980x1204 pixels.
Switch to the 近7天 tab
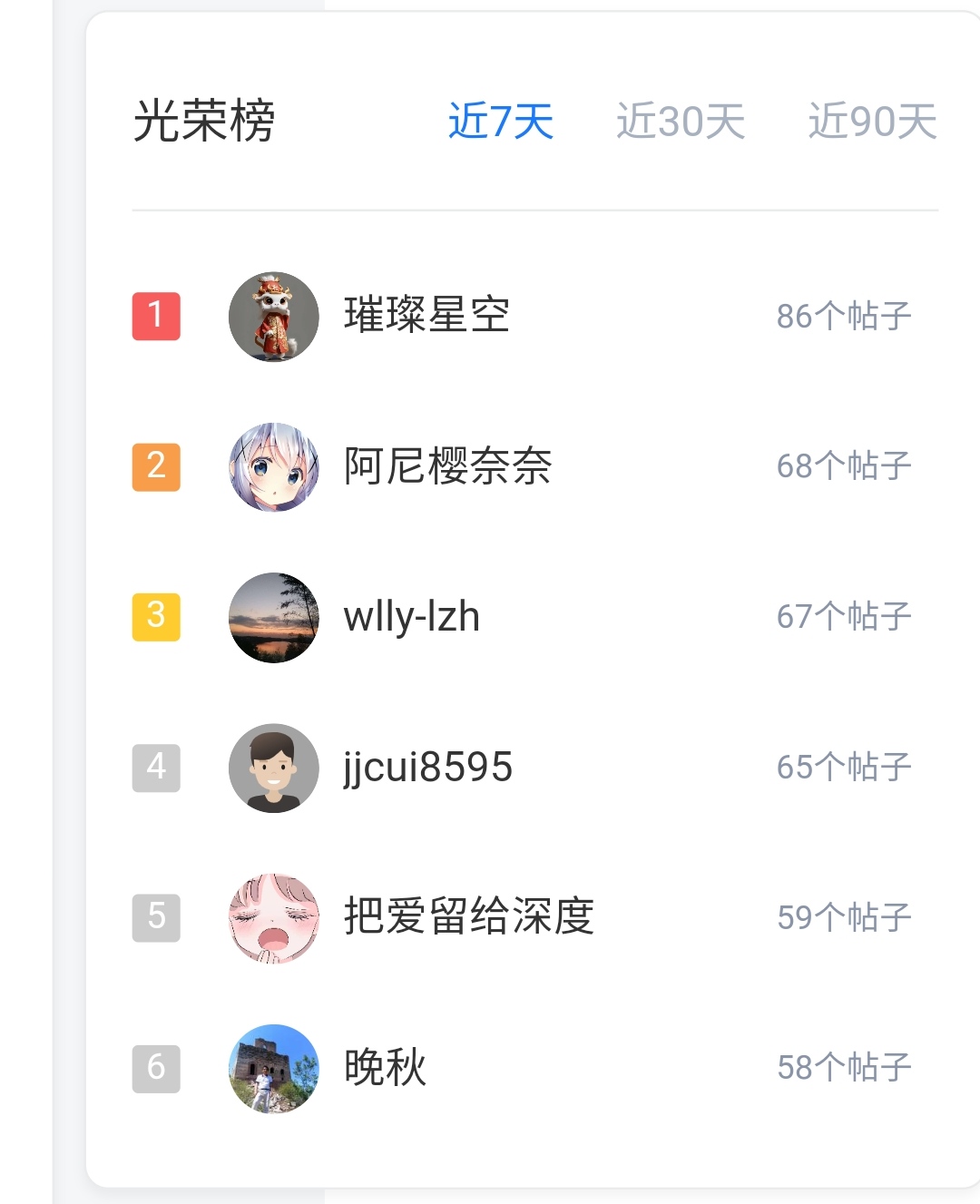click(501, 121)
